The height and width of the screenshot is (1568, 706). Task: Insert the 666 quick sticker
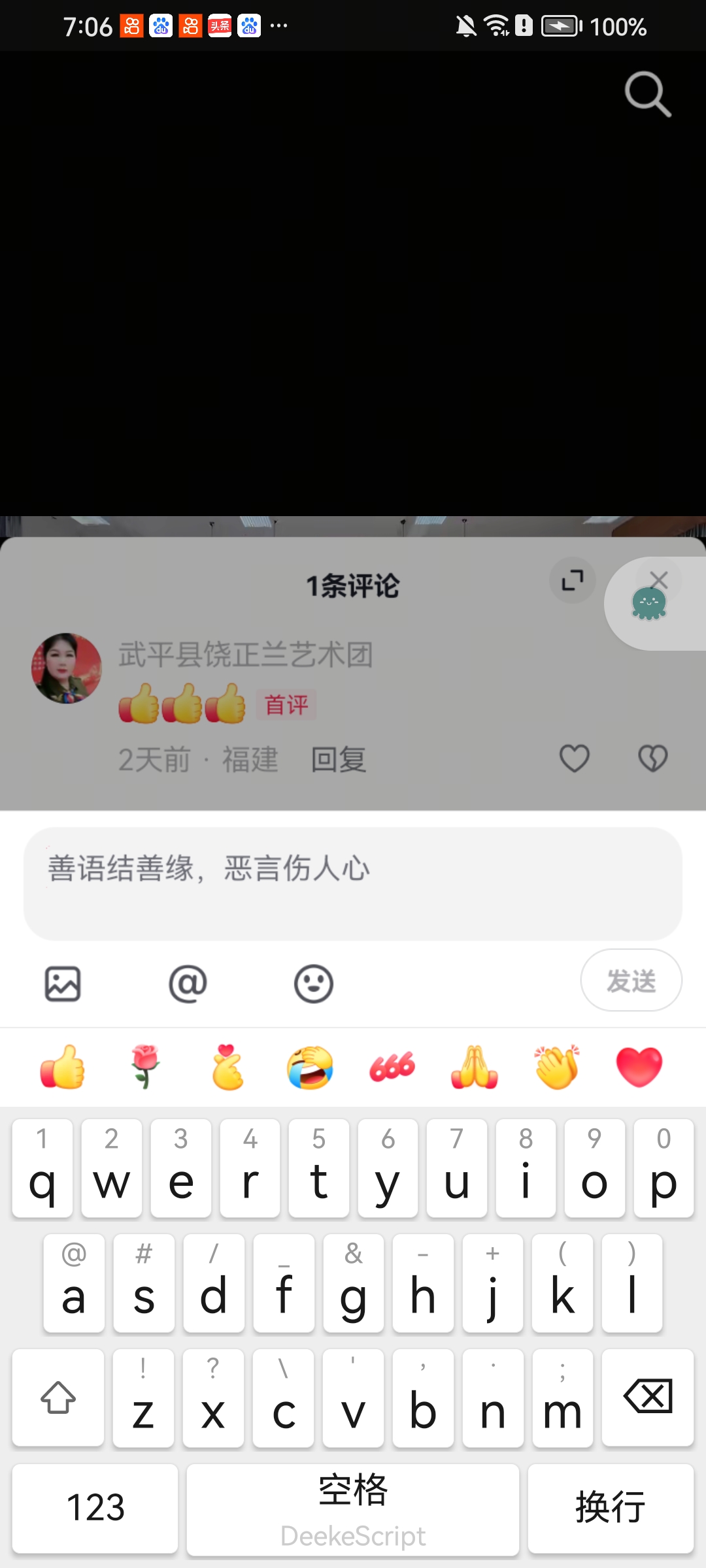coord(392,1067)
